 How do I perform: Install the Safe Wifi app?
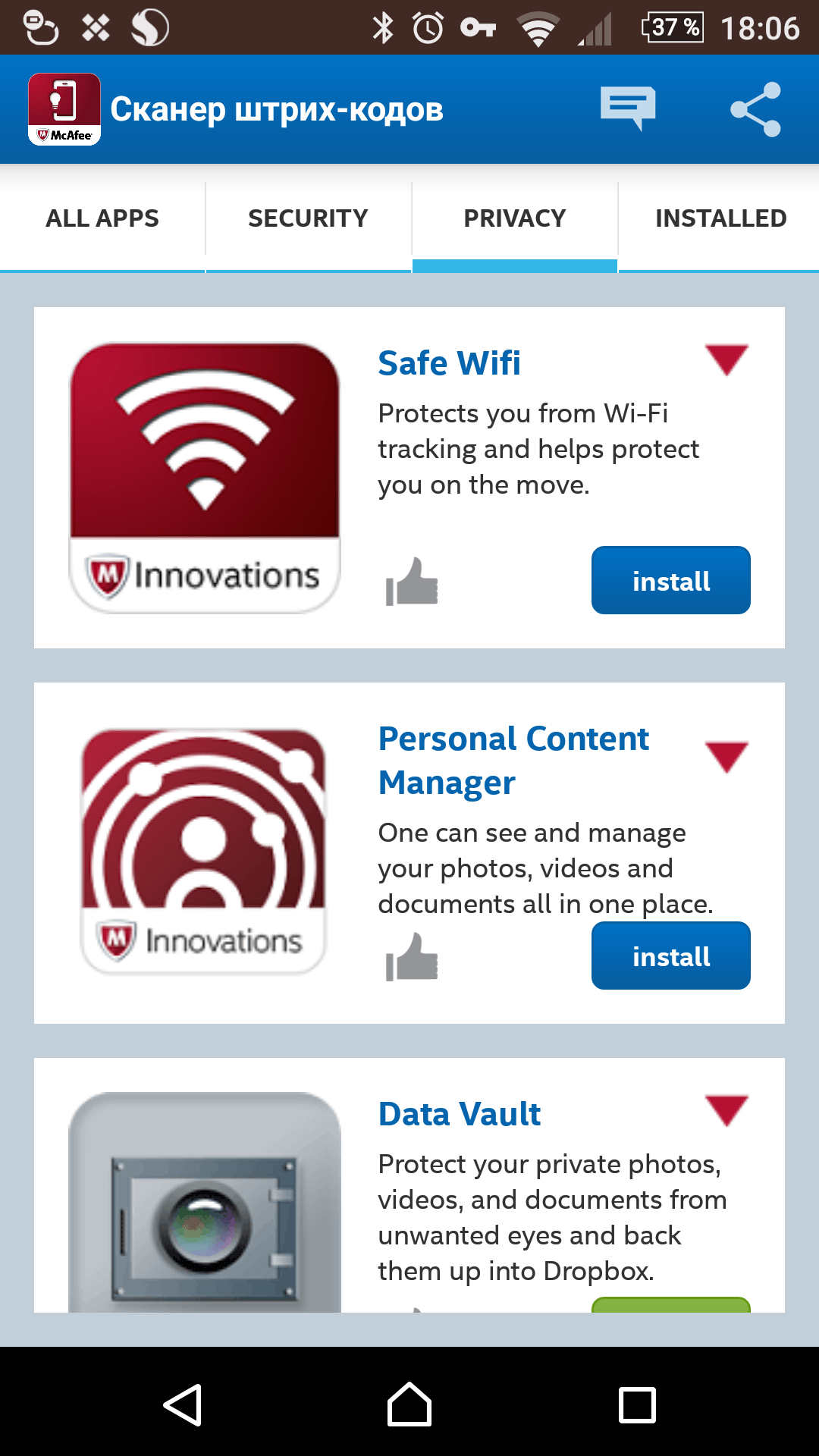pos(670,581)
